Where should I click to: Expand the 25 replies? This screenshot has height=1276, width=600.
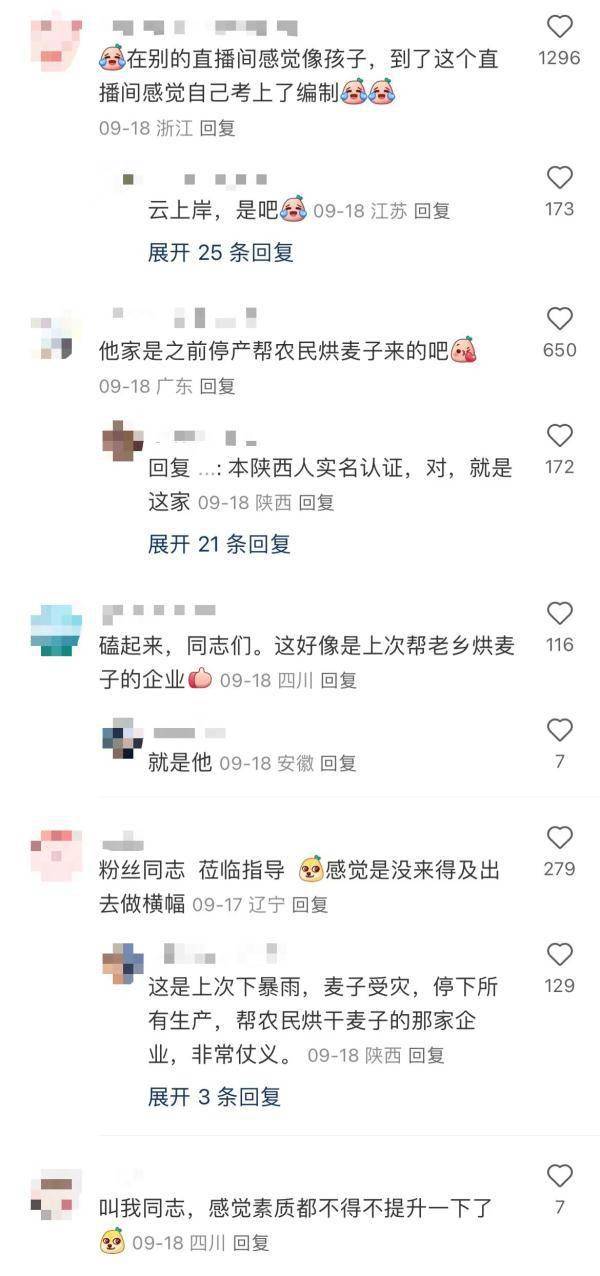click(x=220, y=253)
